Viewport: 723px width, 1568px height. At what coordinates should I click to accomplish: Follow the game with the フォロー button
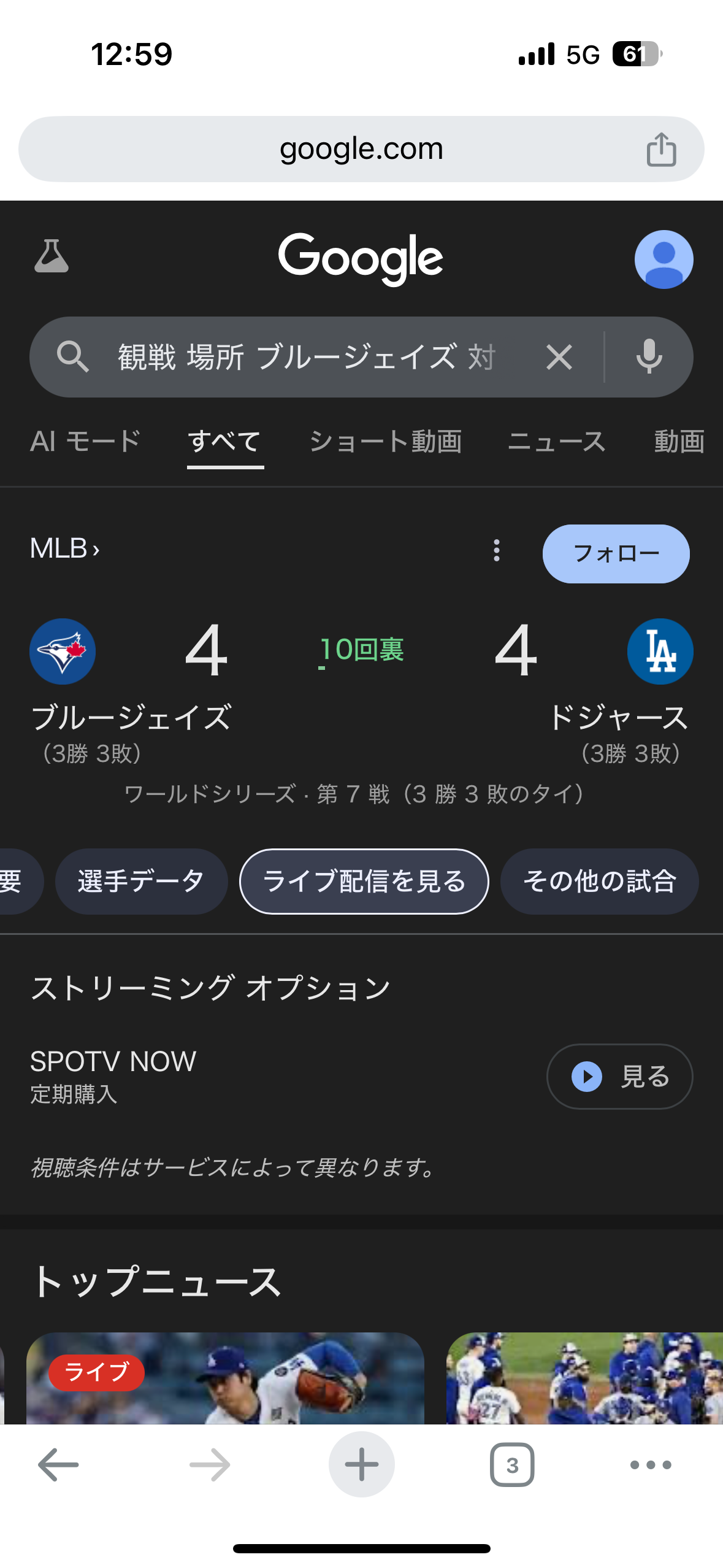616,553
